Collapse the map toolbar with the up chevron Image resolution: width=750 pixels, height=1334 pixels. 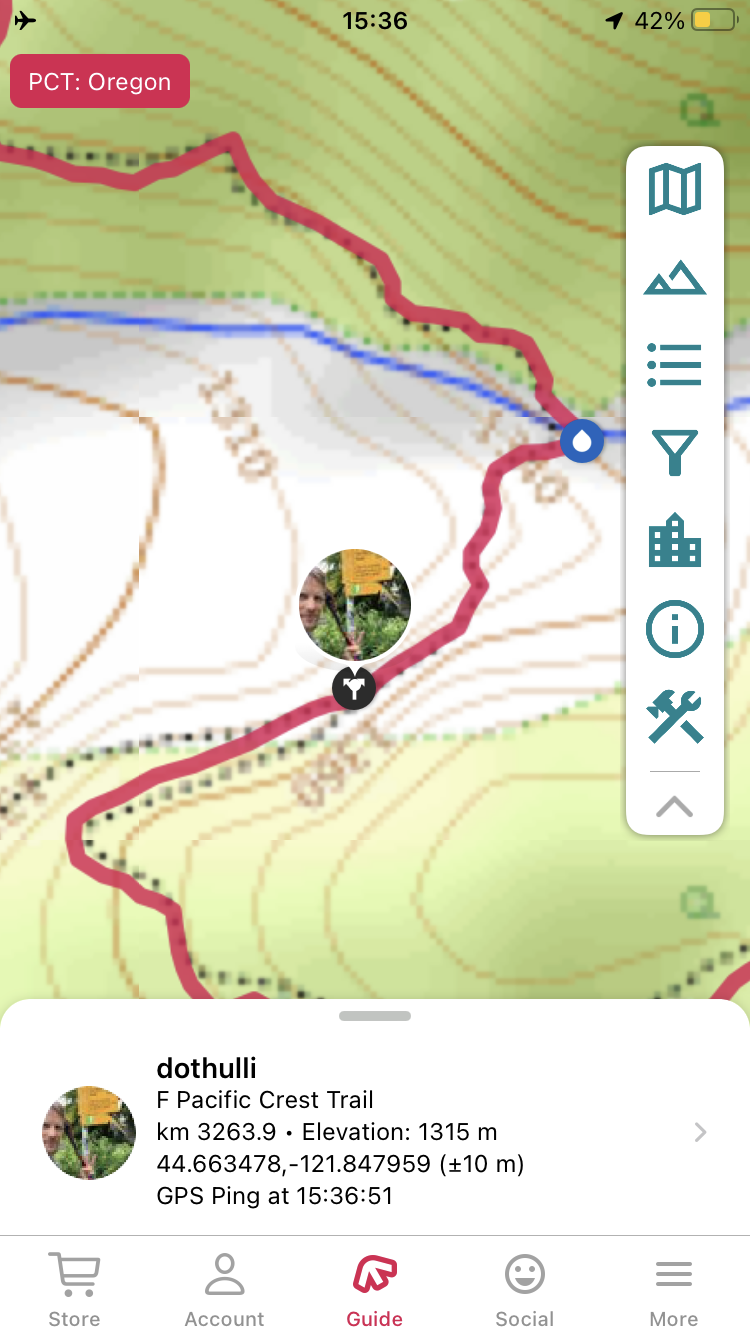675,806
